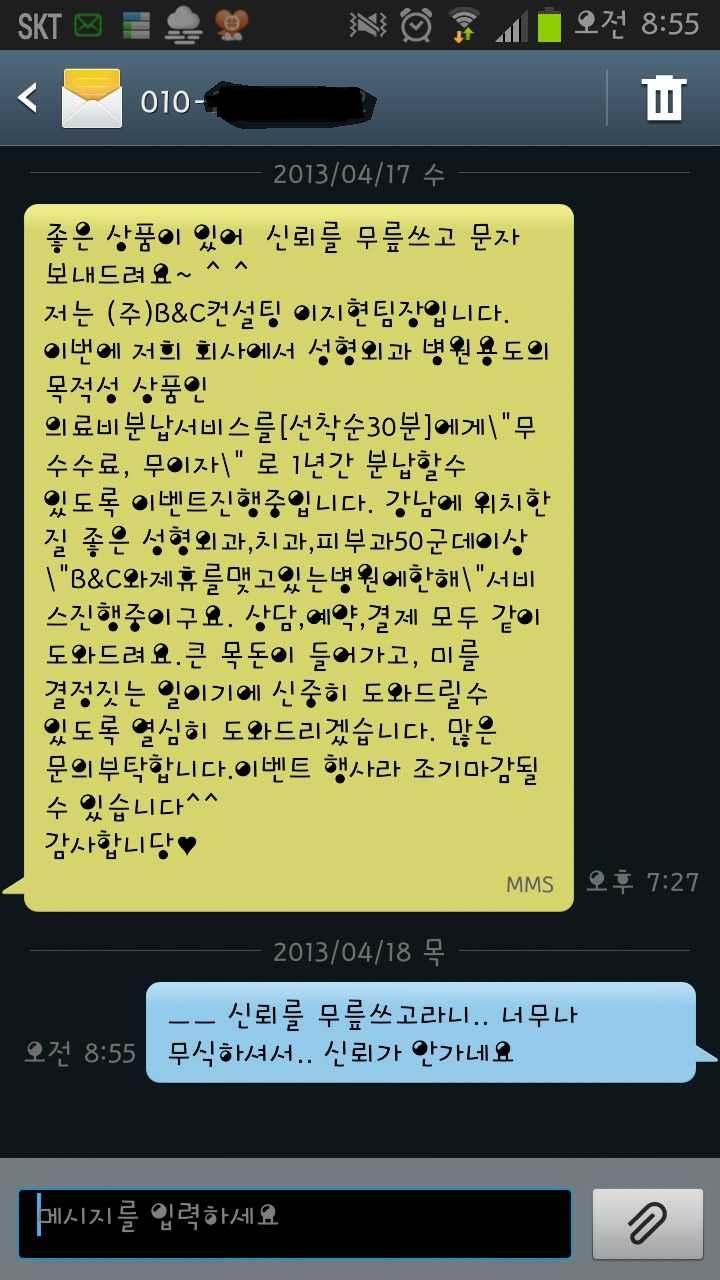This screenshot has width=720, height=1280.
Task: Delete messages with the trash icon
Action: (664, 98)
